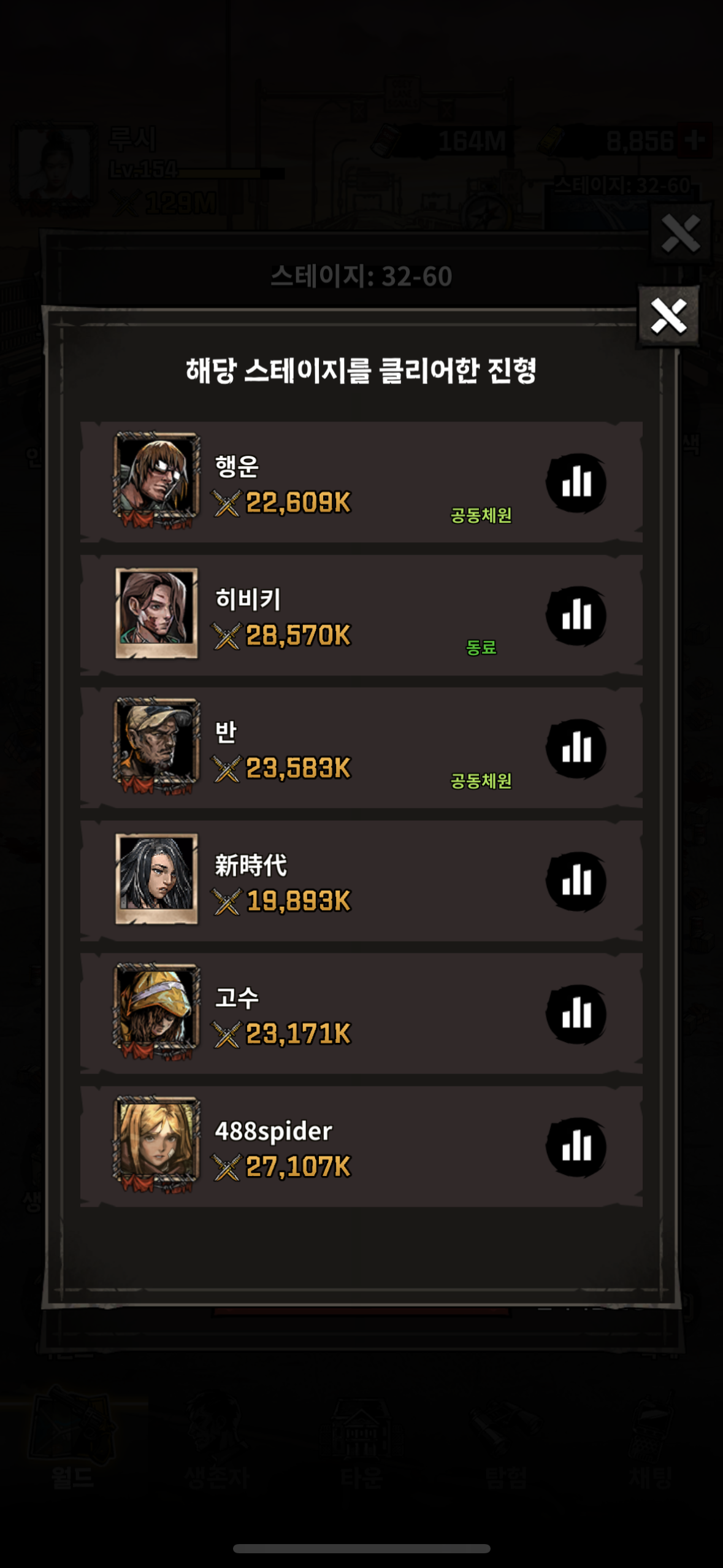The height and width of the screenshot is (1568, 723).
Task: View battle stats for 新時代
Action: pyautogui.click(x=576, y=882)
